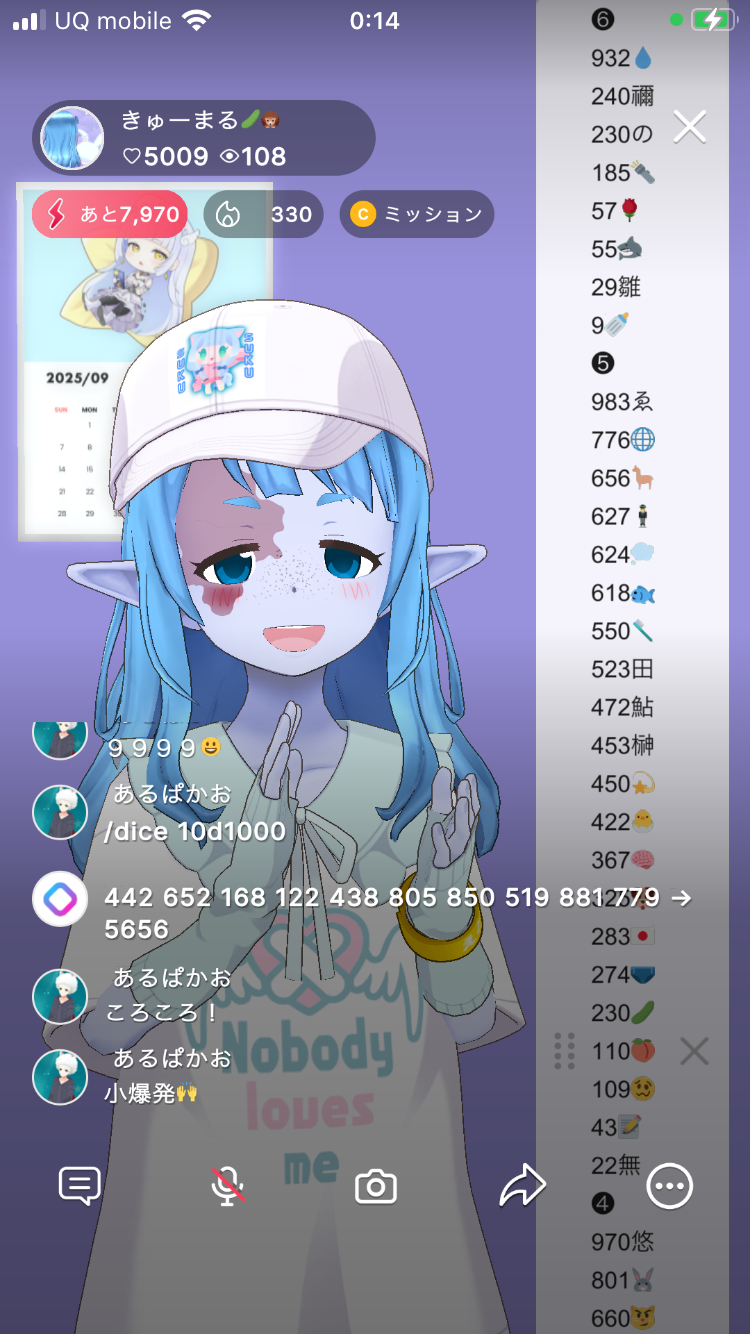Open the あと7,970 rank chip

click(x=110, y=214)
